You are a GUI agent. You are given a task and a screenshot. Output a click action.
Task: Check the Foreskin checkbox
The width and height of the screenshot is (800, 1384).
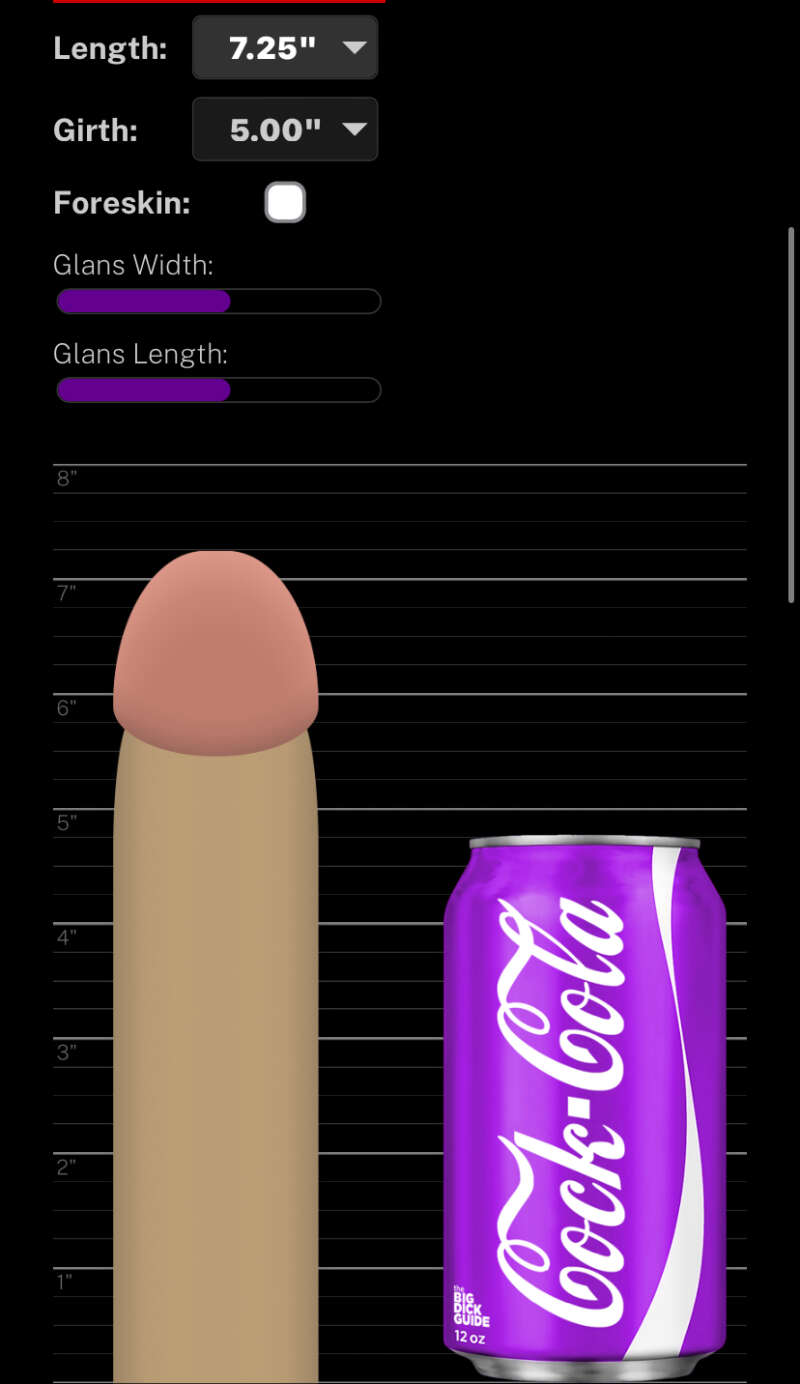coord(285,203)
